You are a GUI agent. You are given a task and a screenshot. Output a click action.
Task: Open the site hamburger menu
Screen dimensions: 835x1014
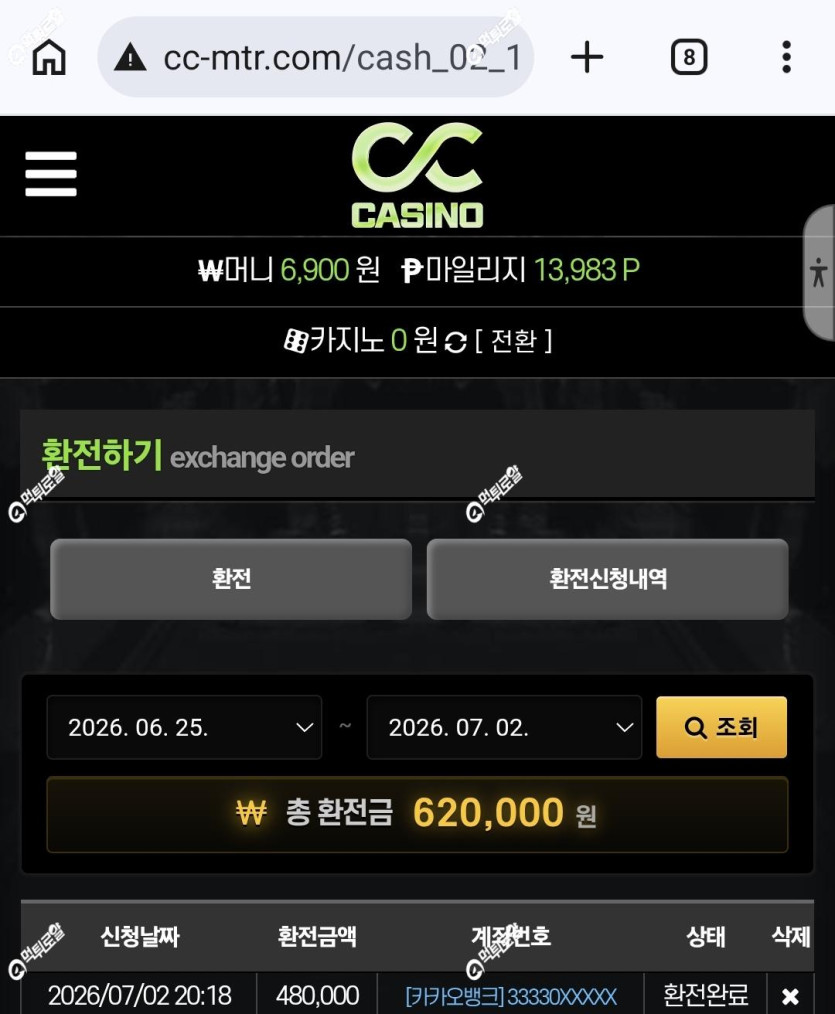click(50, 174)
